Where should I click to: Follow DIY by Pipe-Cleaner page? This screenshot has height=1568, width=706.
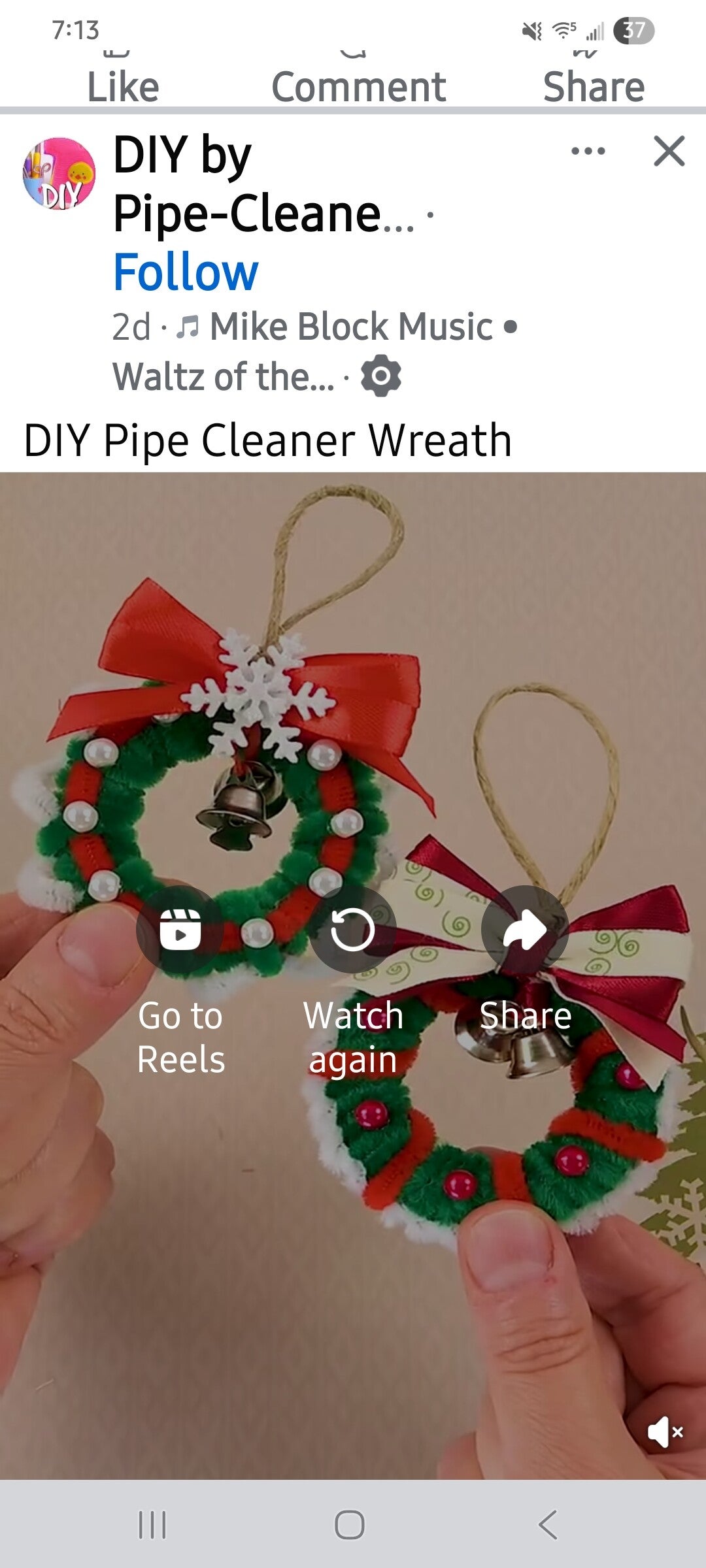coord(186,272)
